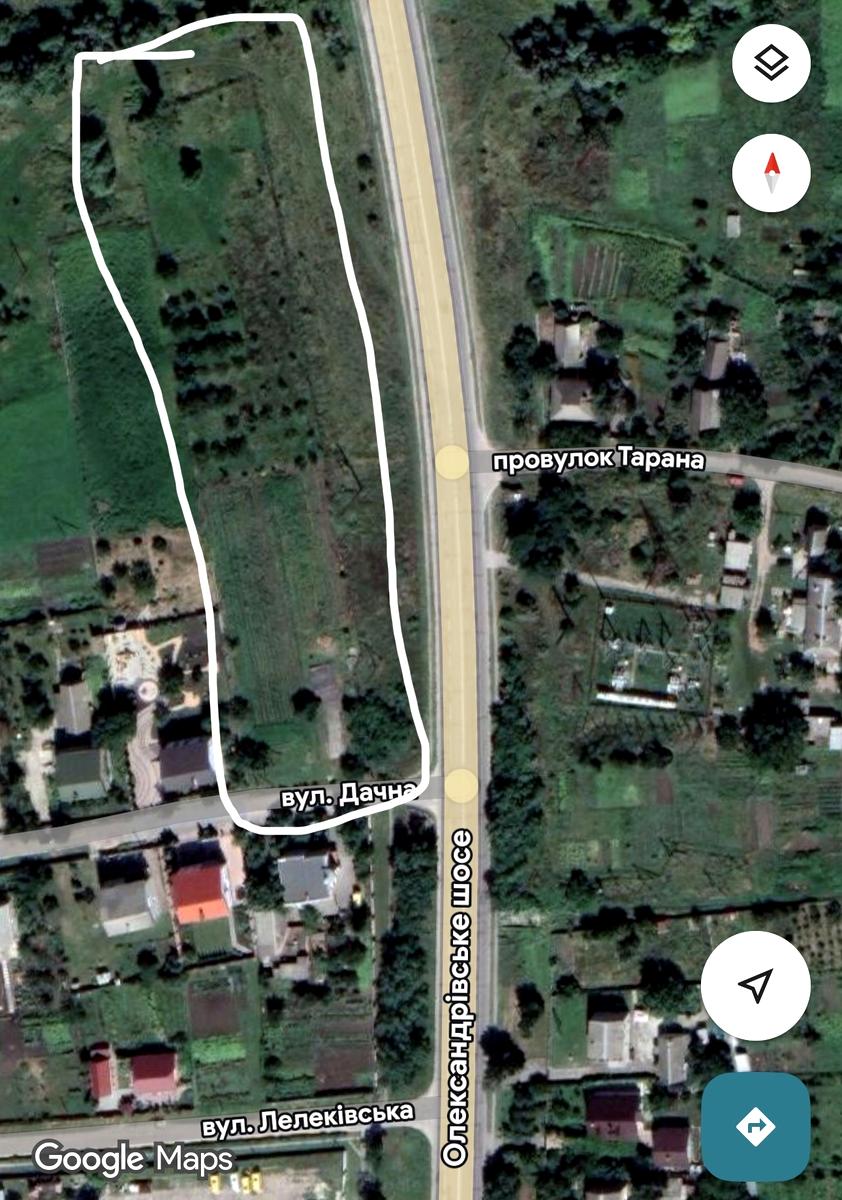Tap the turn-right sign inside the directions button
The height and width of the screenshot is (1200, 842).
757,1125
